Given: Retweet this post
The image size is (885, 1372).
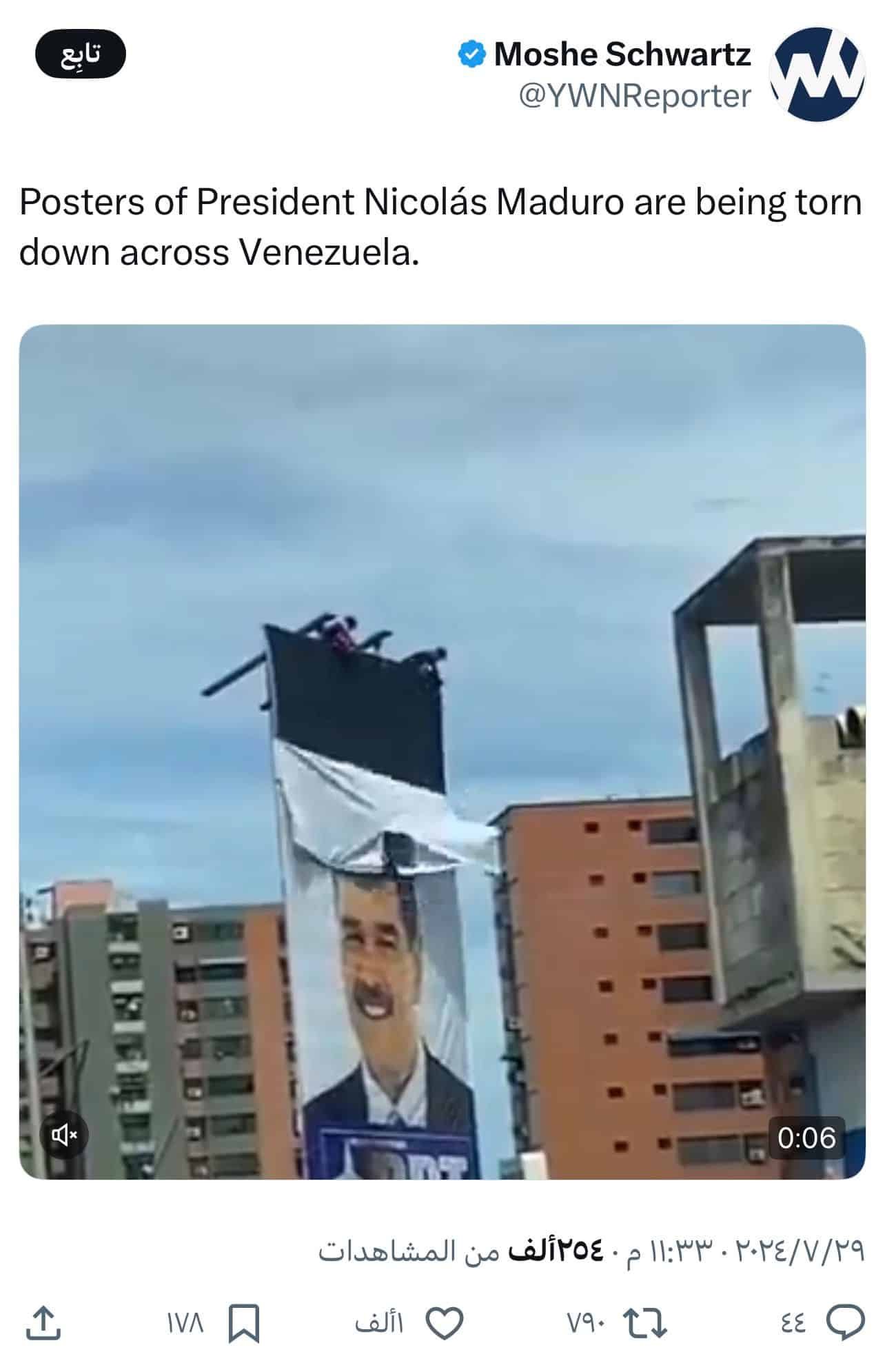Looking at the screenshot, I should tap(644, 1322).
